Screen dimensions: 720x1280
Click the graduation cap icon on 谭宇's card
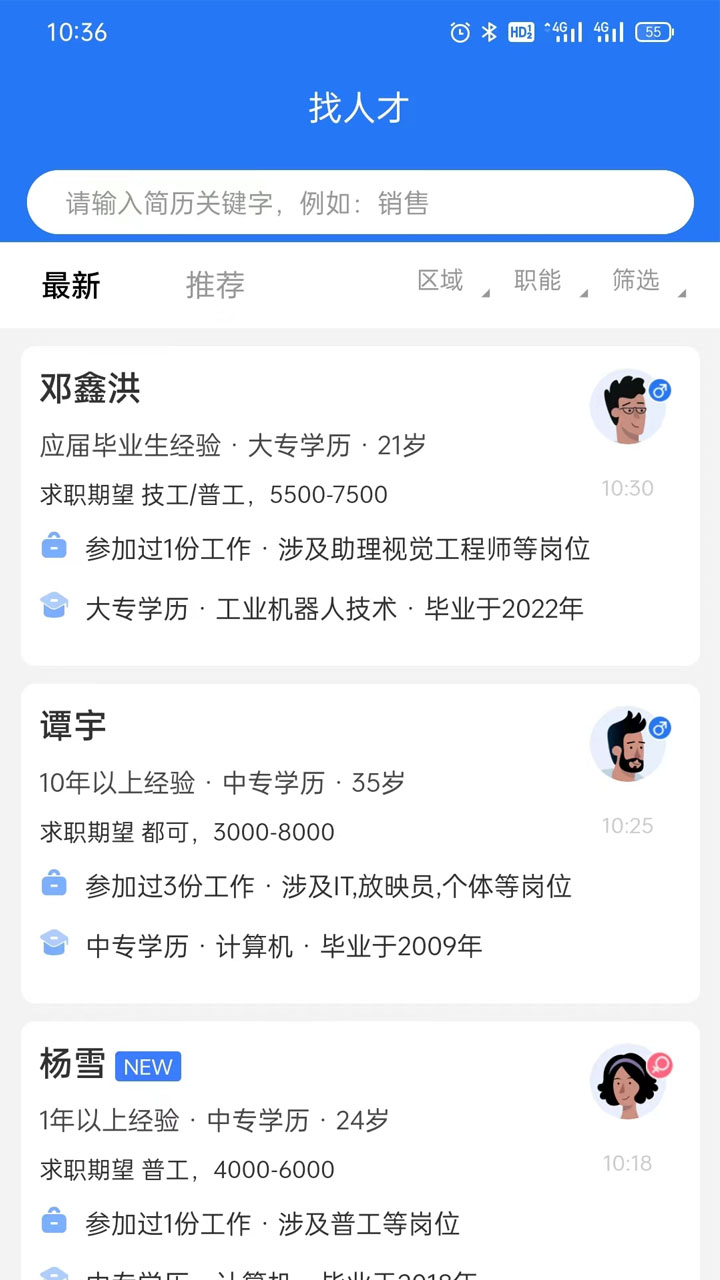(54, 943)
